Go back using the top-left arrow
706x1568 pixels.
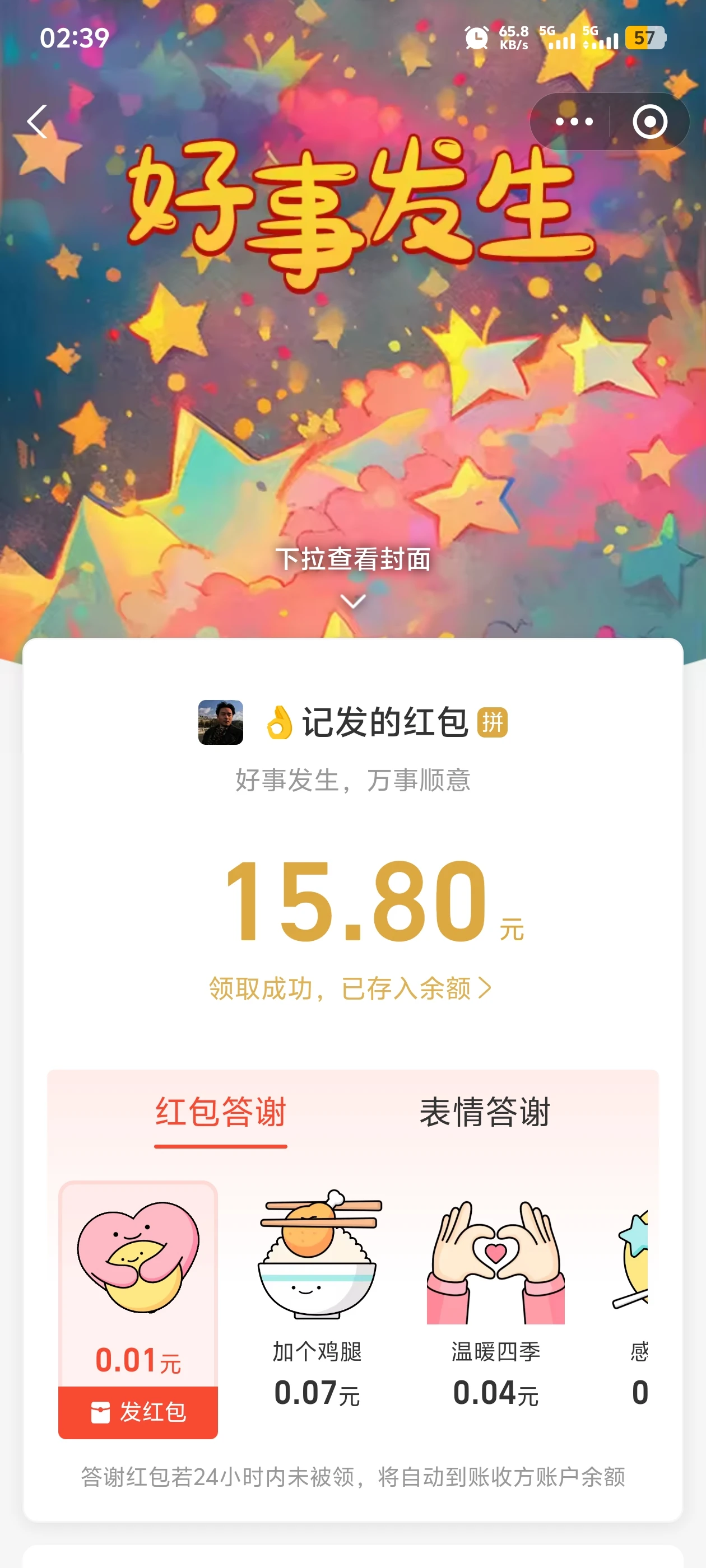(x=38, y=122)
